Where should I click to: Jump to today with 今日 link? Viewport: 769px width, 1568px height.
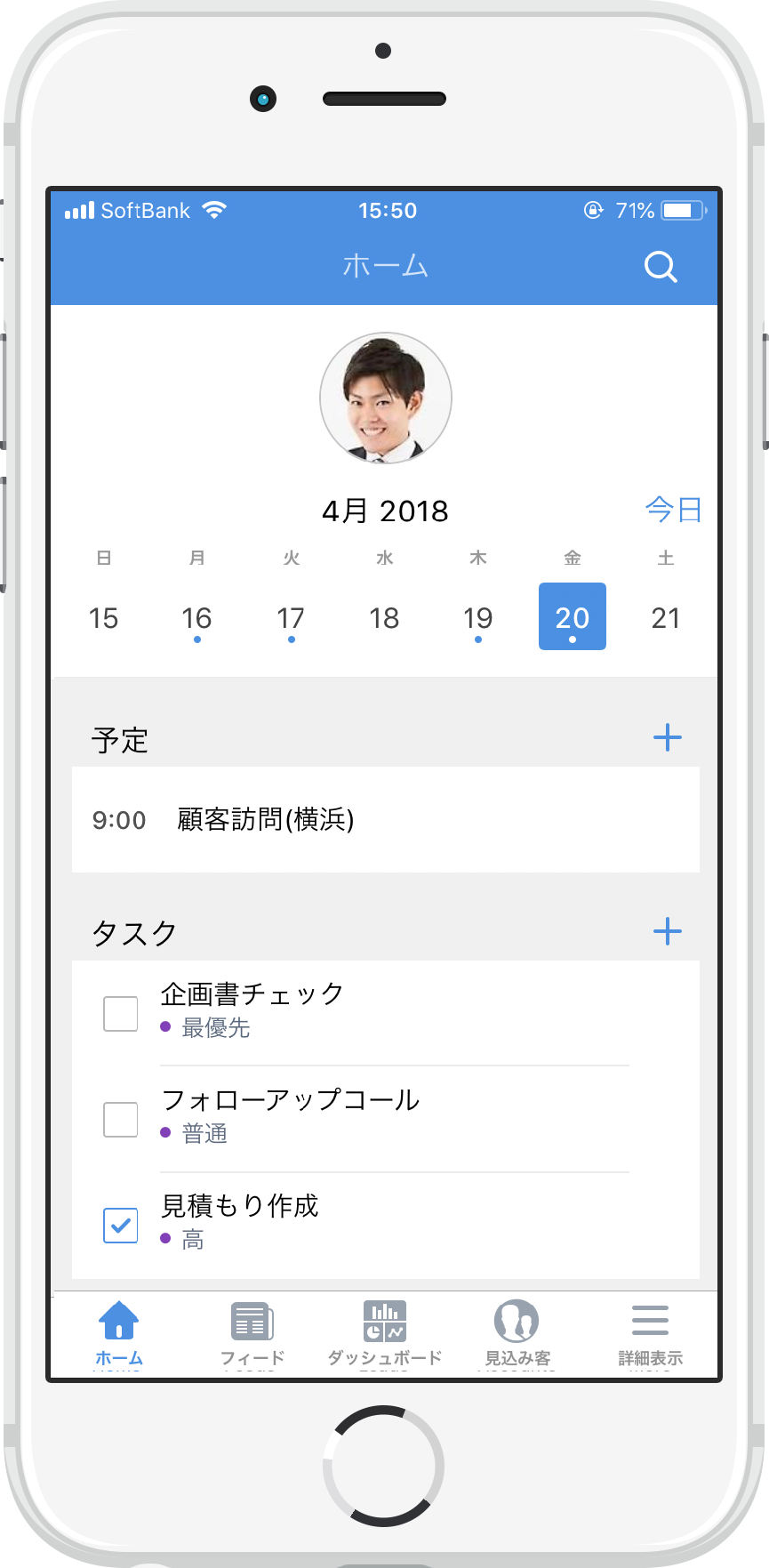point(673,510)
